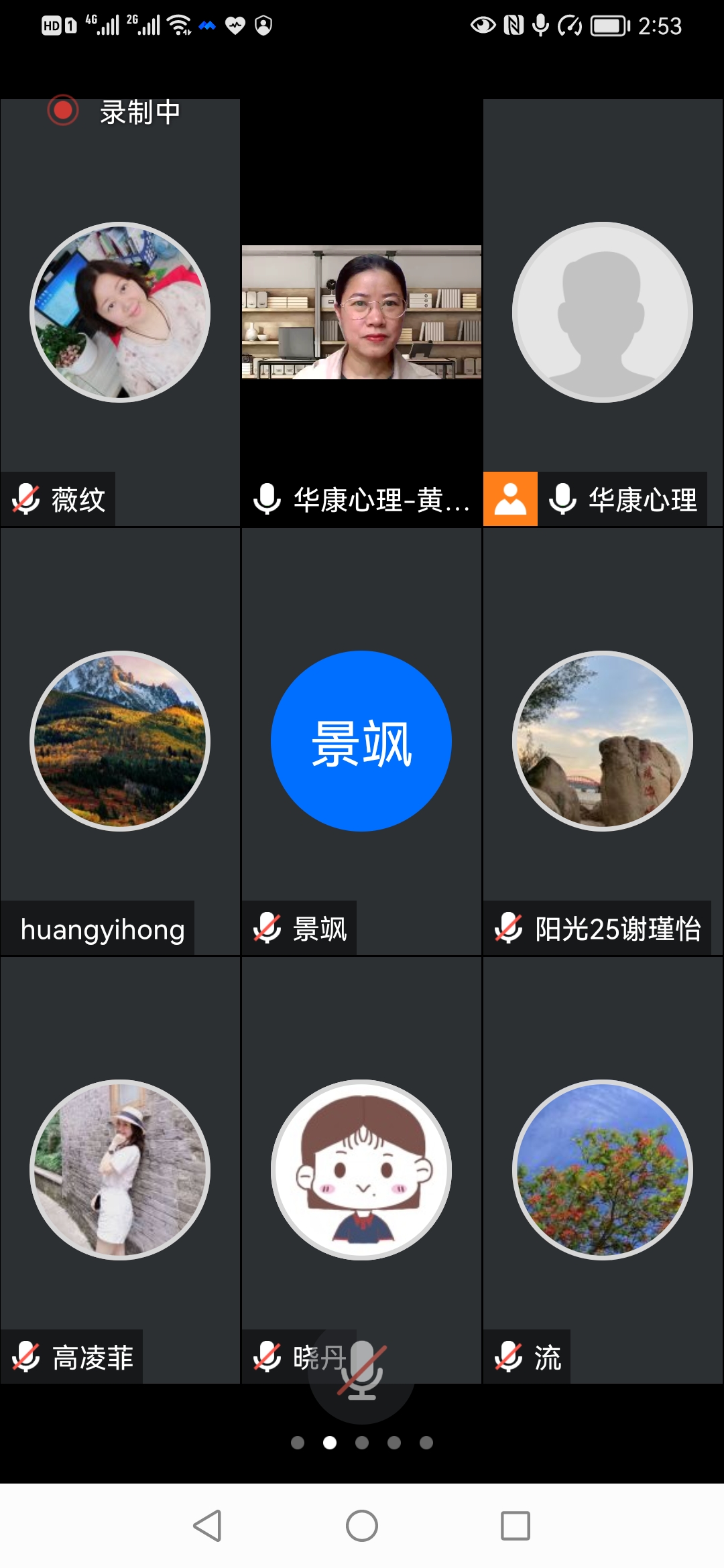Select the video tile of 华康心理-黄

[x=361, y=312]
